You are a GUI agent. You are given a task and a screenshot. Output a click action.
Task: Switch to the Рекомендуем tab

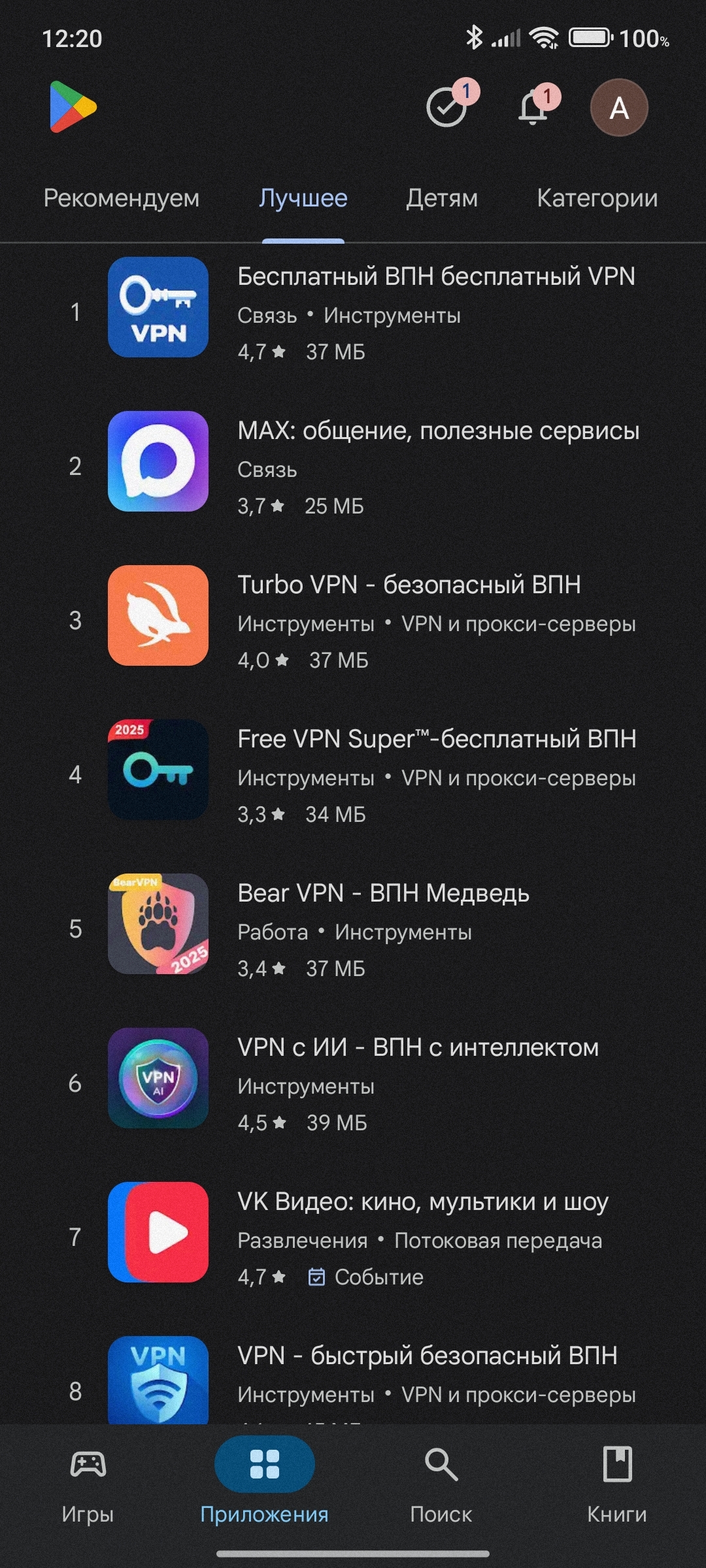[x=122, y=198]
